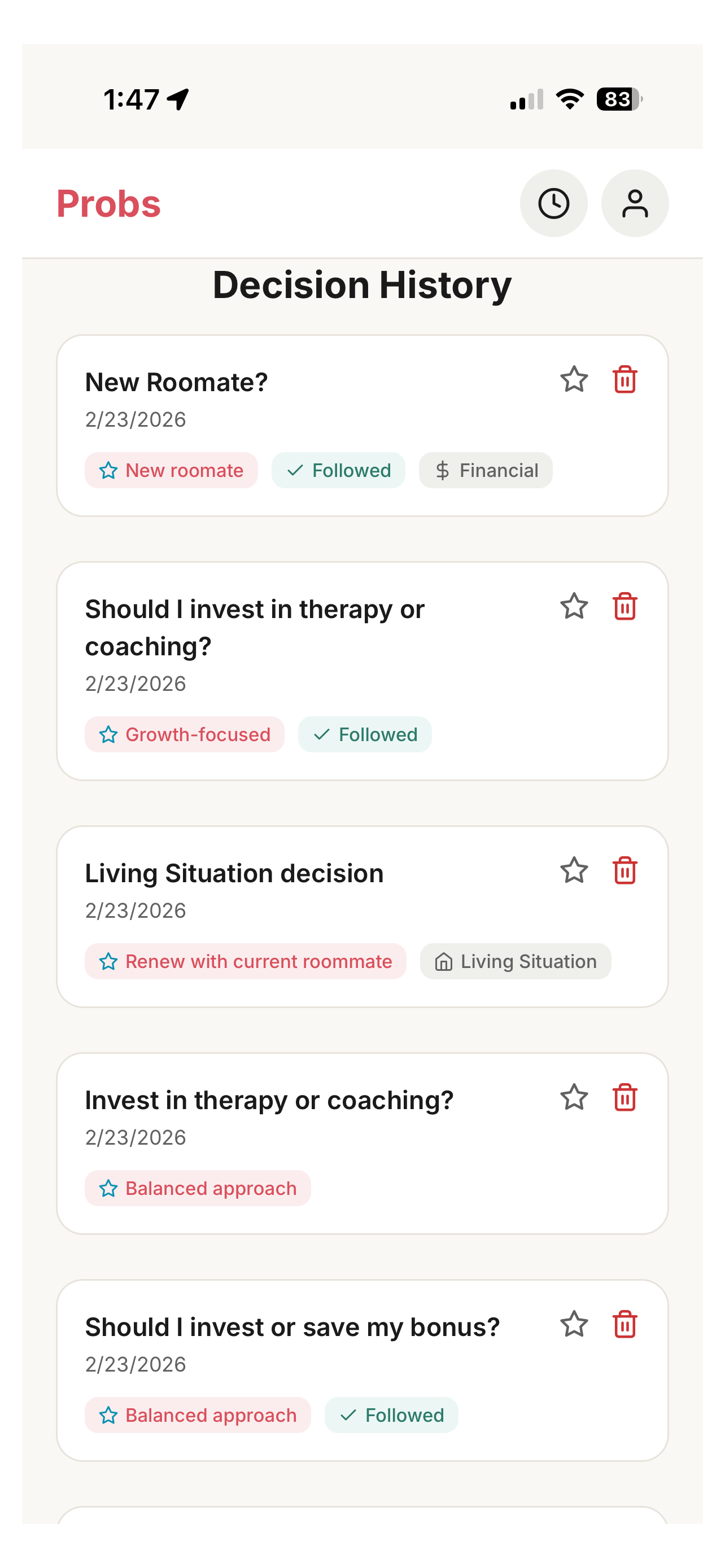
Task: Delete the "Invest in therapy or coaching?" card
Action: 624,1097
